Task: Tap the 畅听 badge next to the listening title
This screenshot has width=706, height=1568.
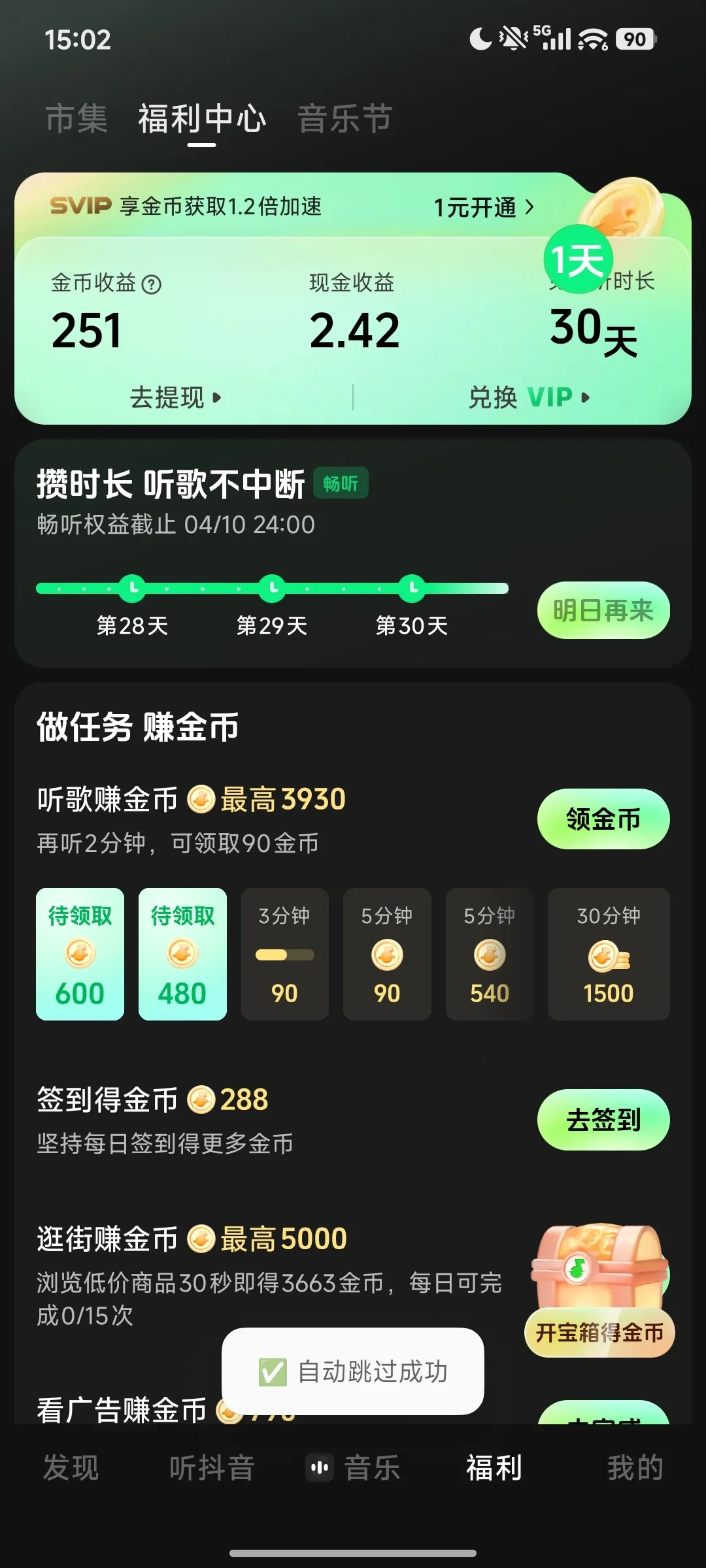Action: [x=341, y=483]
